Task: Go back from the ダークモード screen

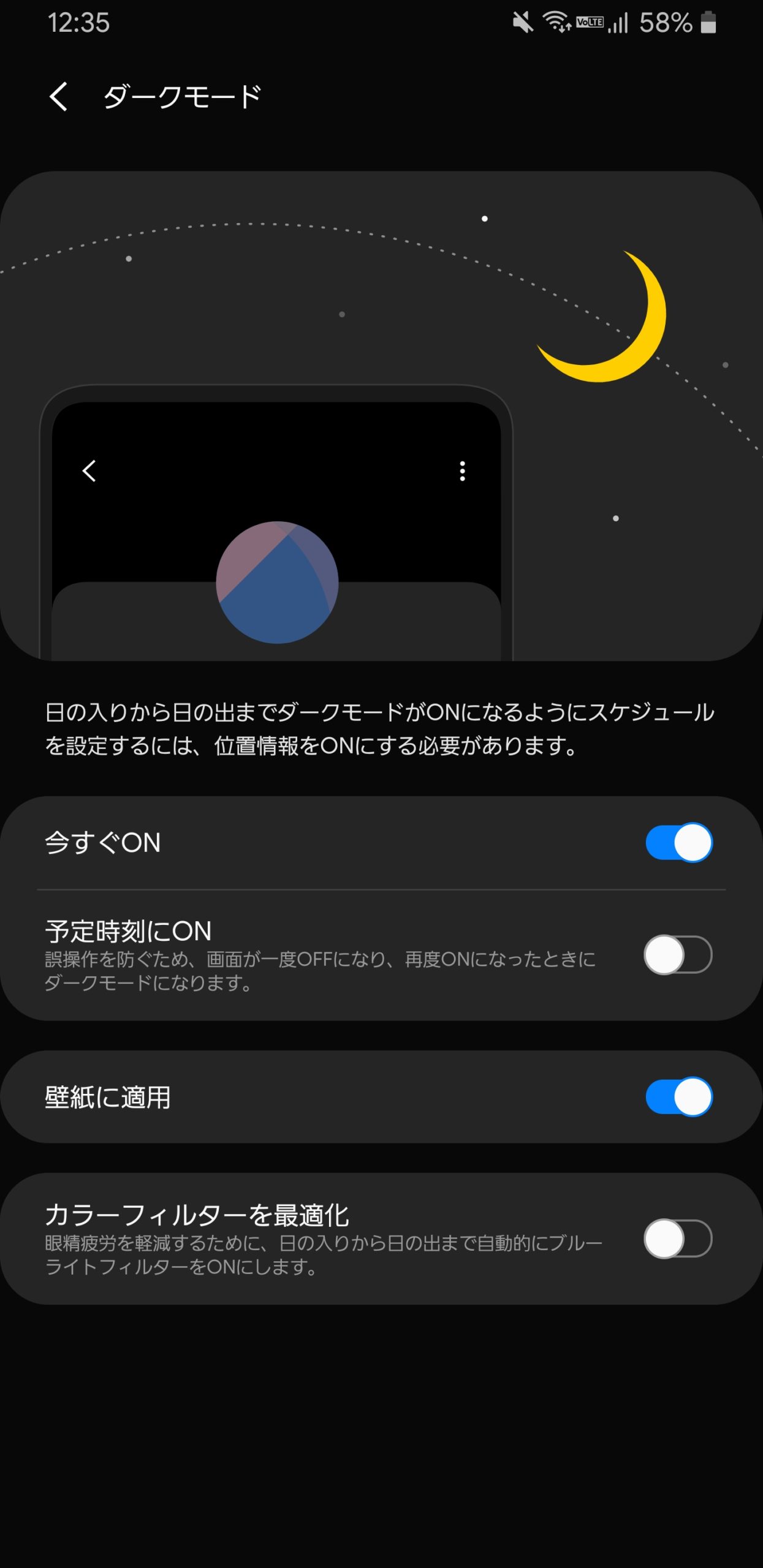Action: click(58, 97)
